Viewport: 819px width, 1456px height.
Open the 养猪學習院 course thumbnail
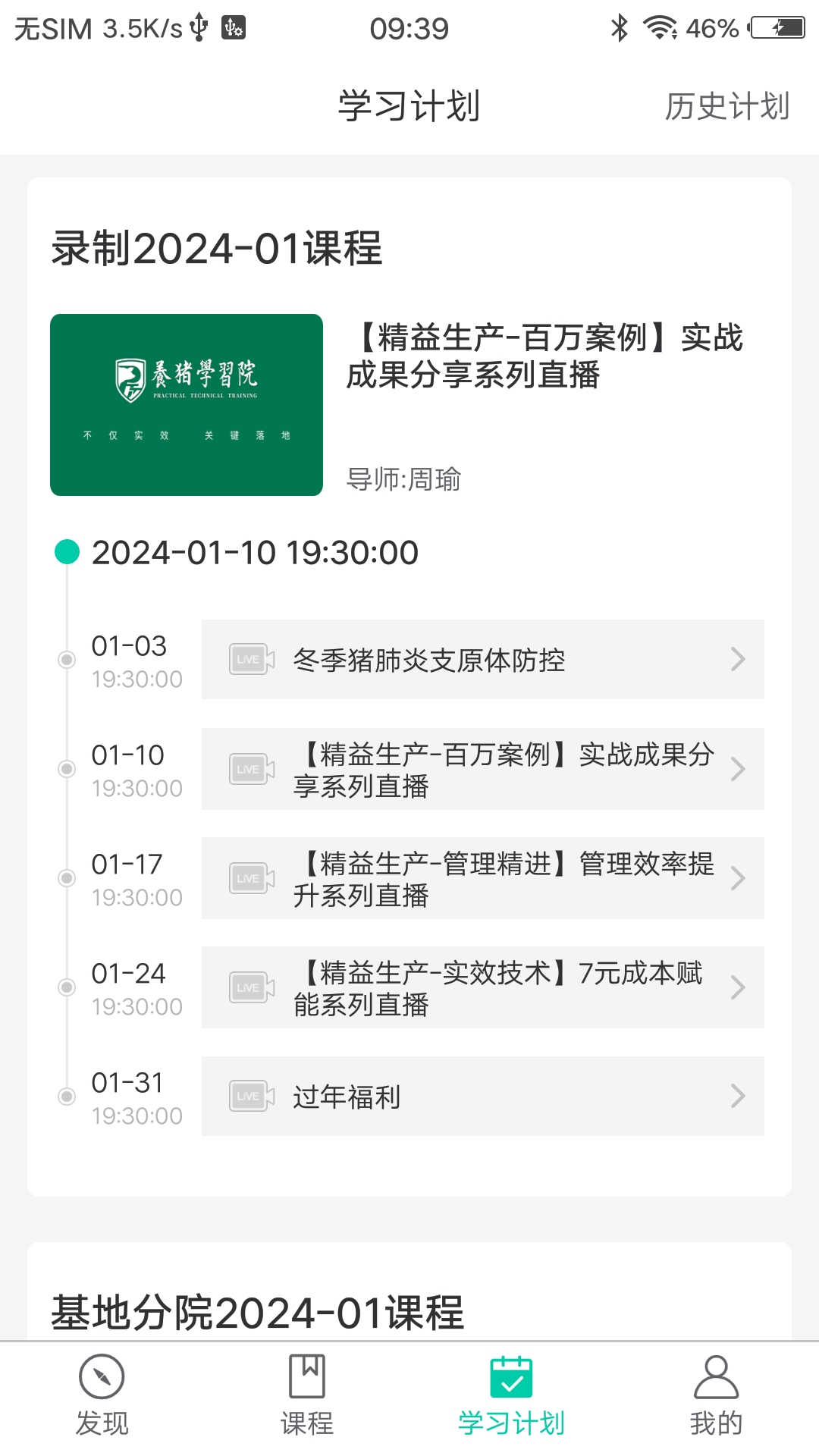click(x=187, y=405)
